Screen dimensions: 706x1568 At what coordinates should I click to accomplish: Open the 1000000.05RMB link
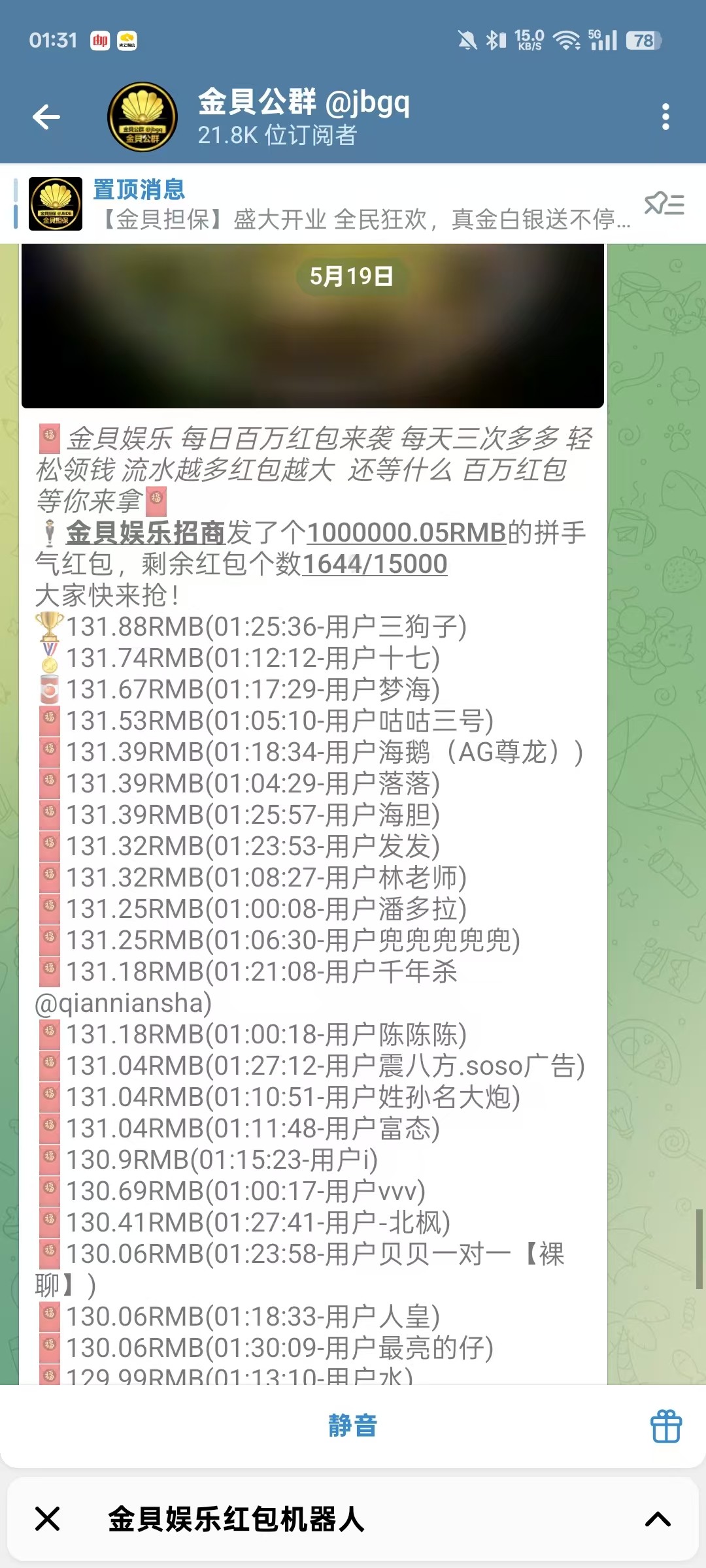pyautogui.click(x=407, y=532)
